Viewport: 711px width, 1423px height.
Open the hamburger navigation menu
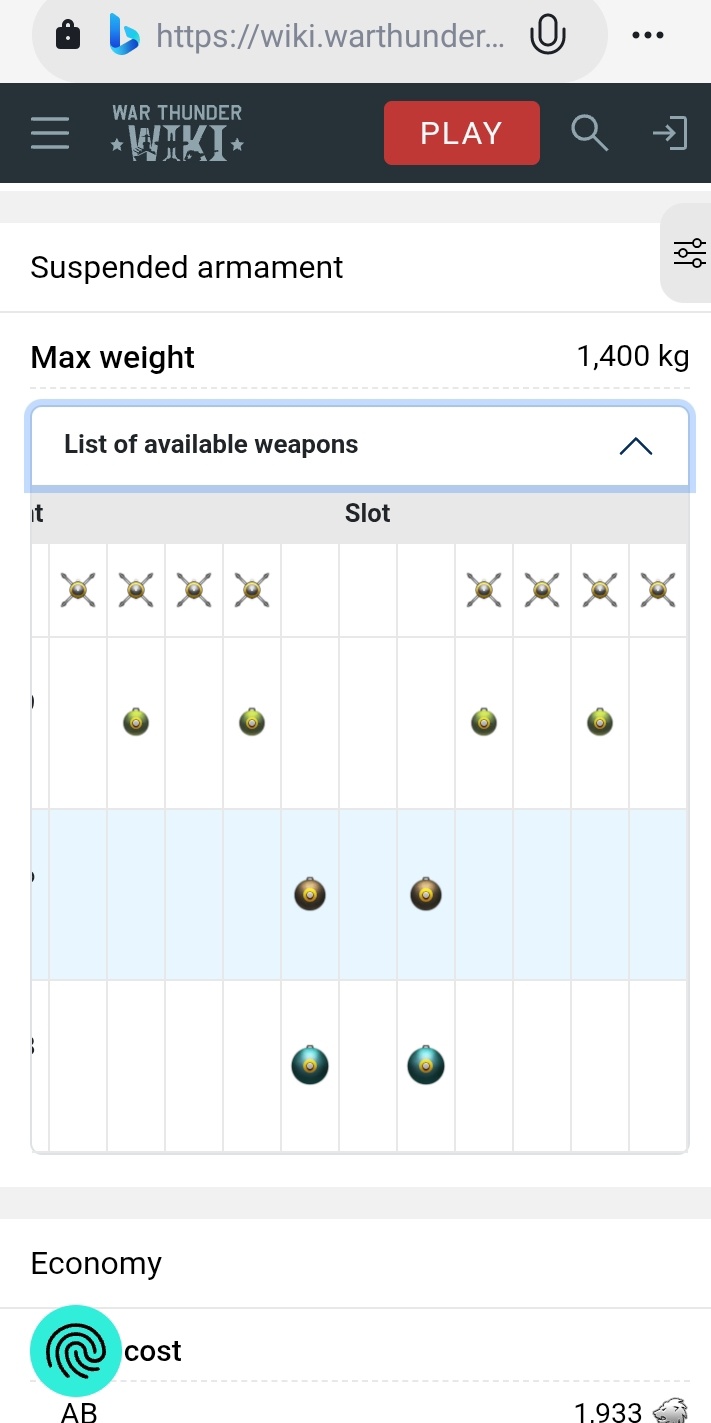(x=50, y=133)
